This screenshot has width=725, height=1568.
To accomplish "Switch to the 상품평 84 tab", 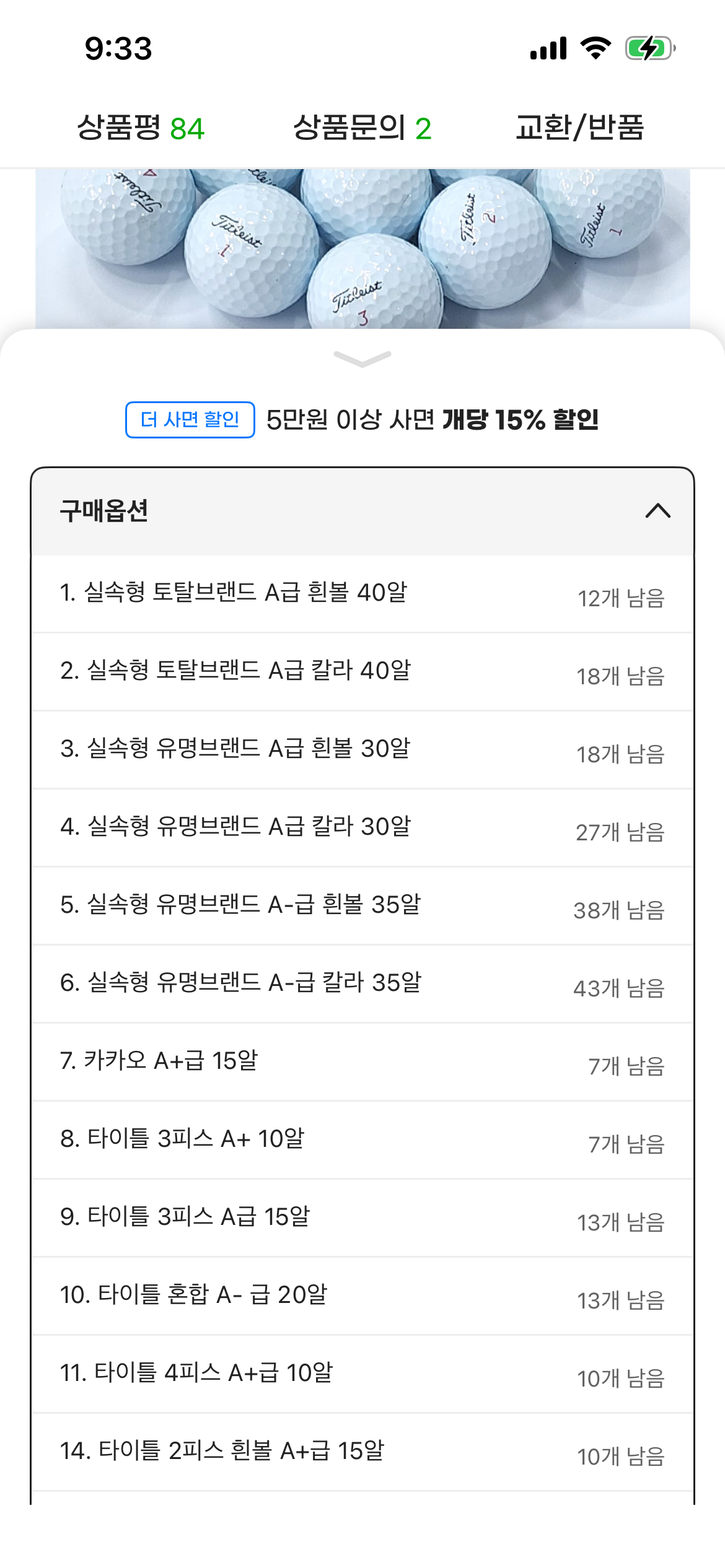I will click(141, 128).
